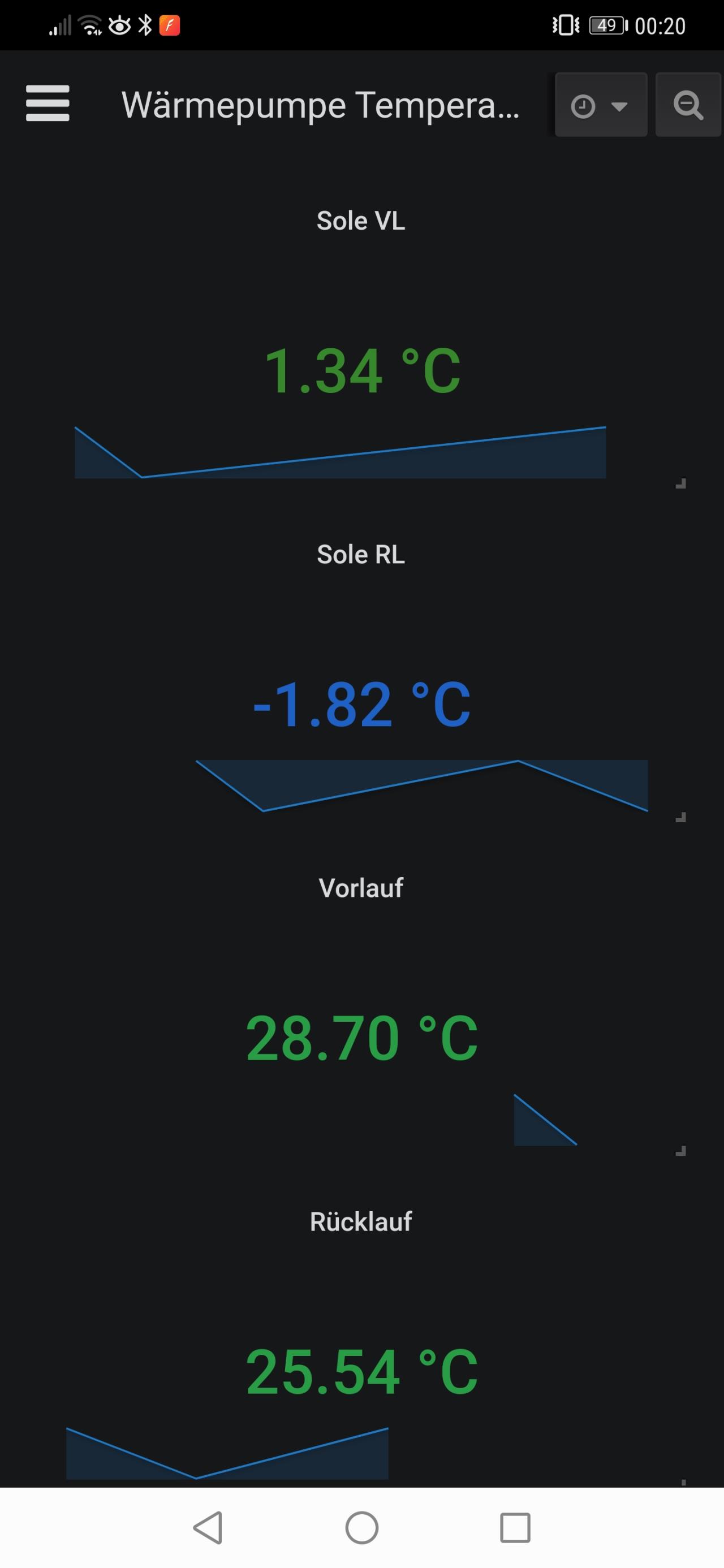Zoom out the time range
This screenshot has height=1568, width=724.
coord(688,105)
